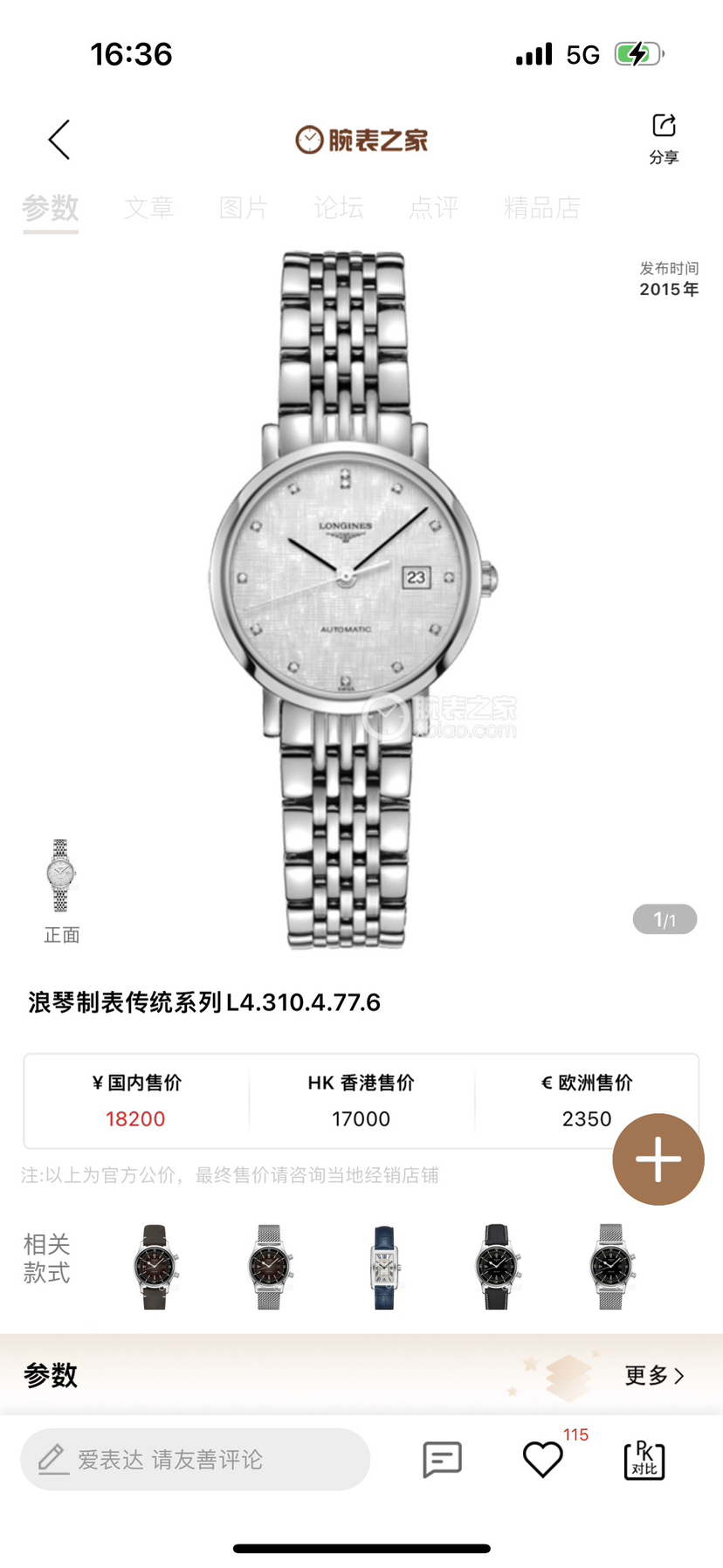This screenshot has height=1568, width=723.
Task: Open the comments message icon
Action: pyautogui.click(x=442, y=1459)
